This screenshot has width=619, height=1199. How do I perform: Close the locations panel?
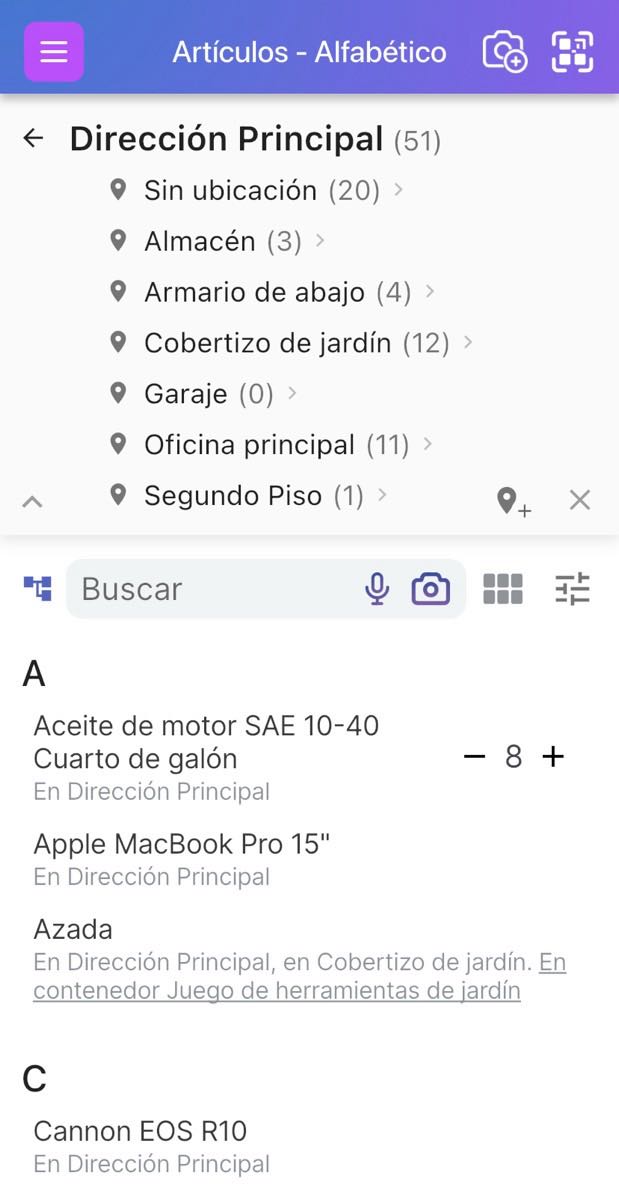click(x=580, y=500)
